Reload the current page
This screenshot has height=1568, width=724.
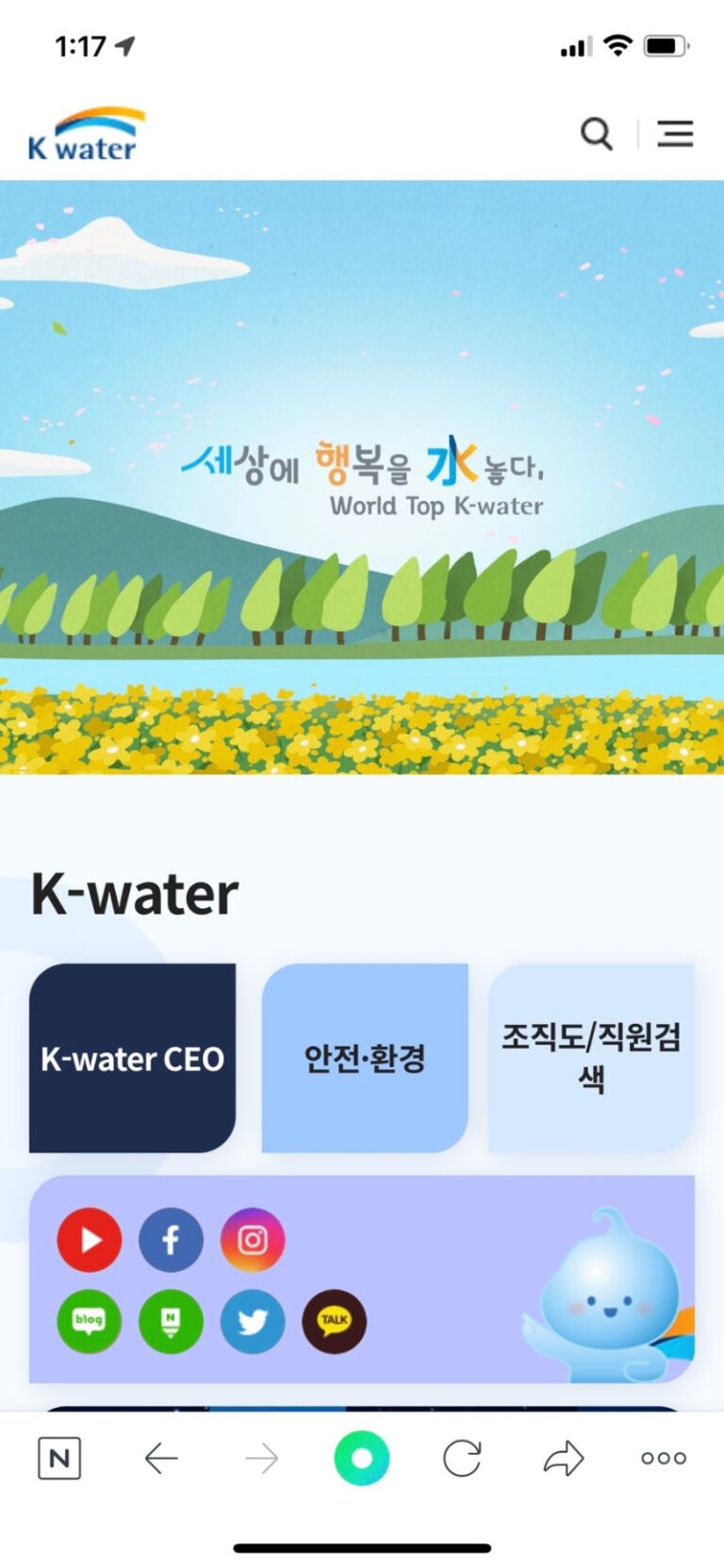tap(462, 1459)
